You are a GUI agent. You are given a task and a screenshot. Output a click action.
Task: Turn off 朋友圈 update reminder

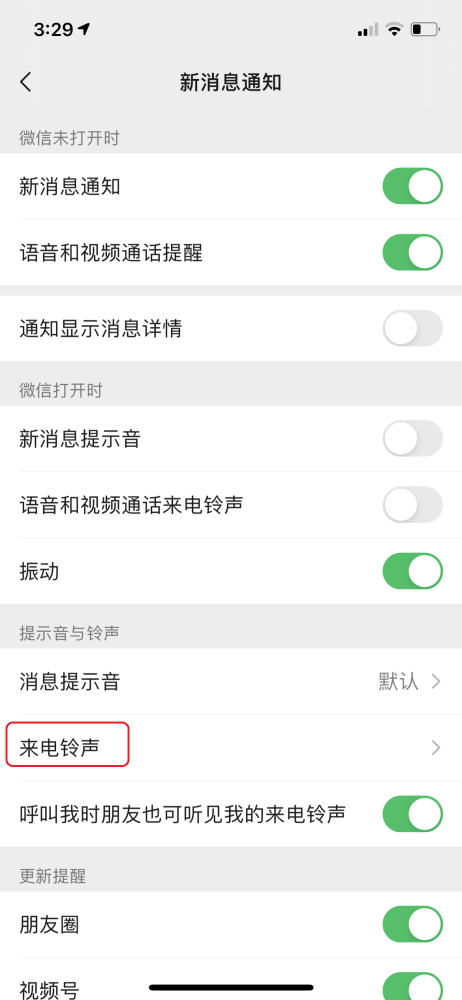[412, 924]
